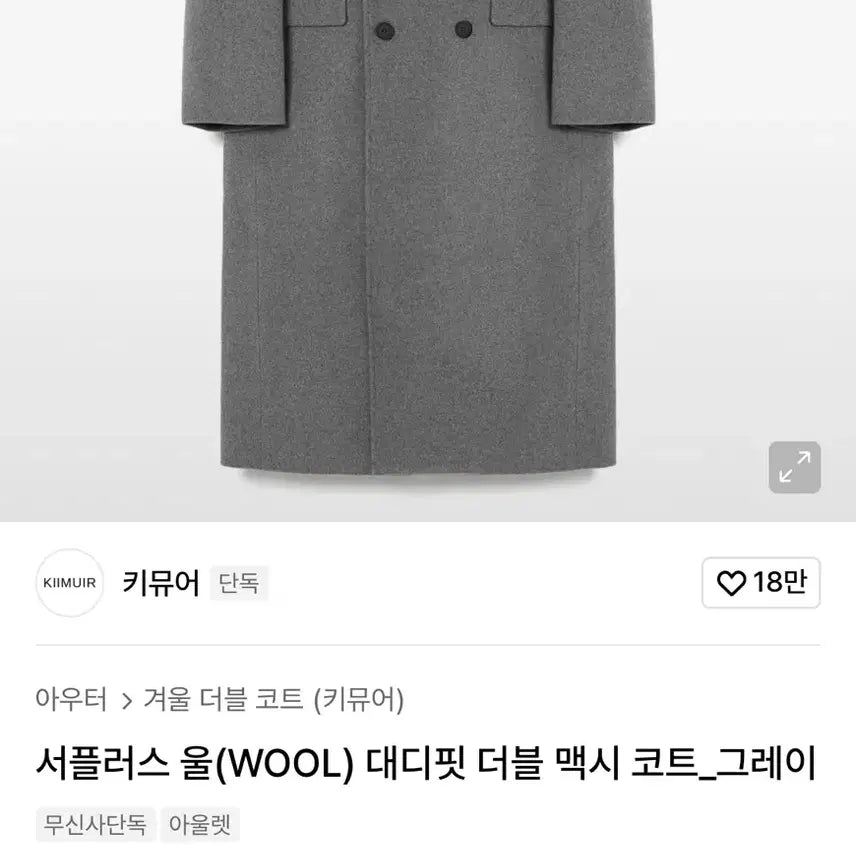Open the 아우터 category breadcrumb
Image resolution: width=856 pixels, height=856 pixels.
(71, 700)
